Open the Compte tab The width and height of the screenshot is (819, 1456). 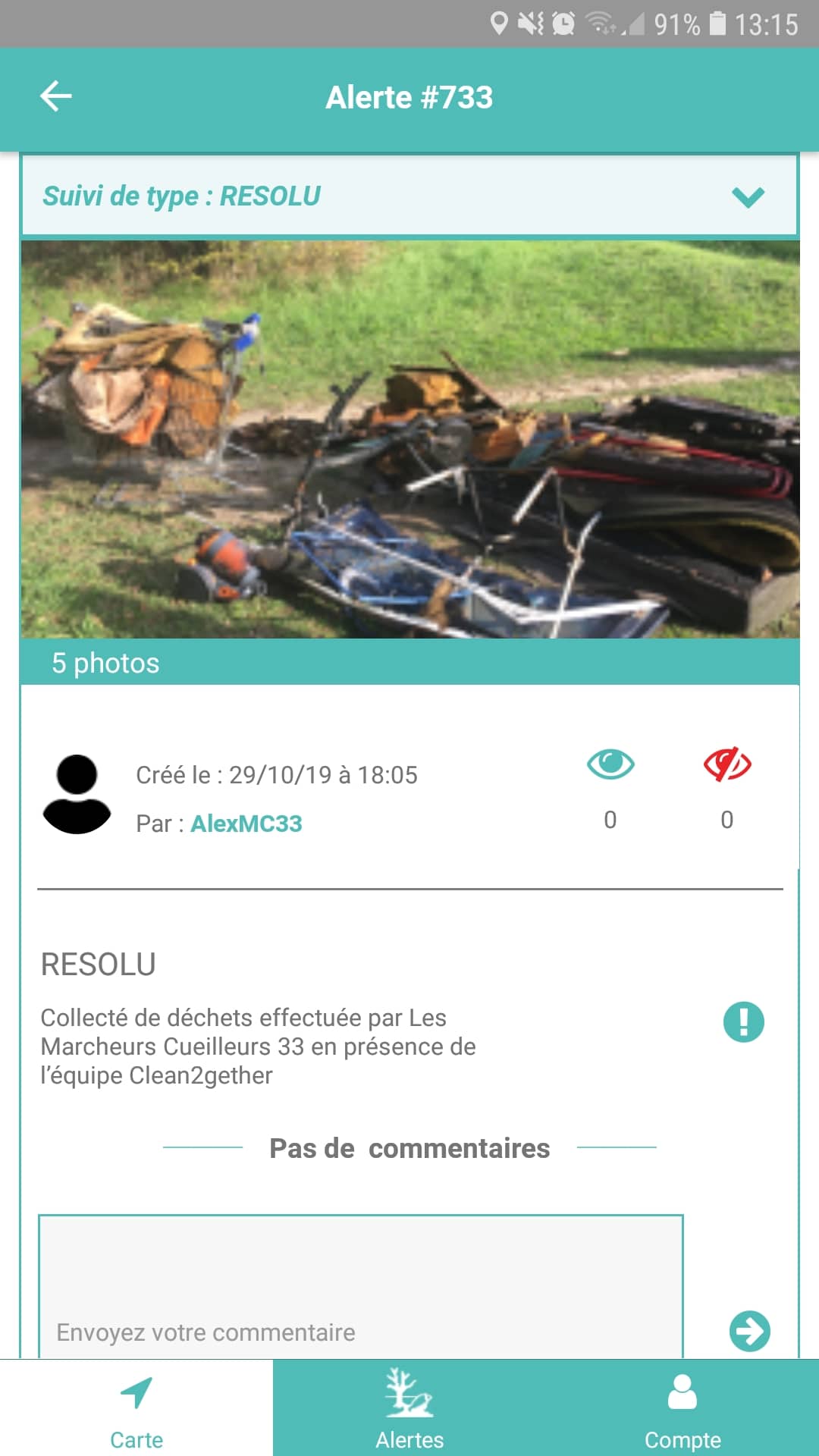(682, 1409)
